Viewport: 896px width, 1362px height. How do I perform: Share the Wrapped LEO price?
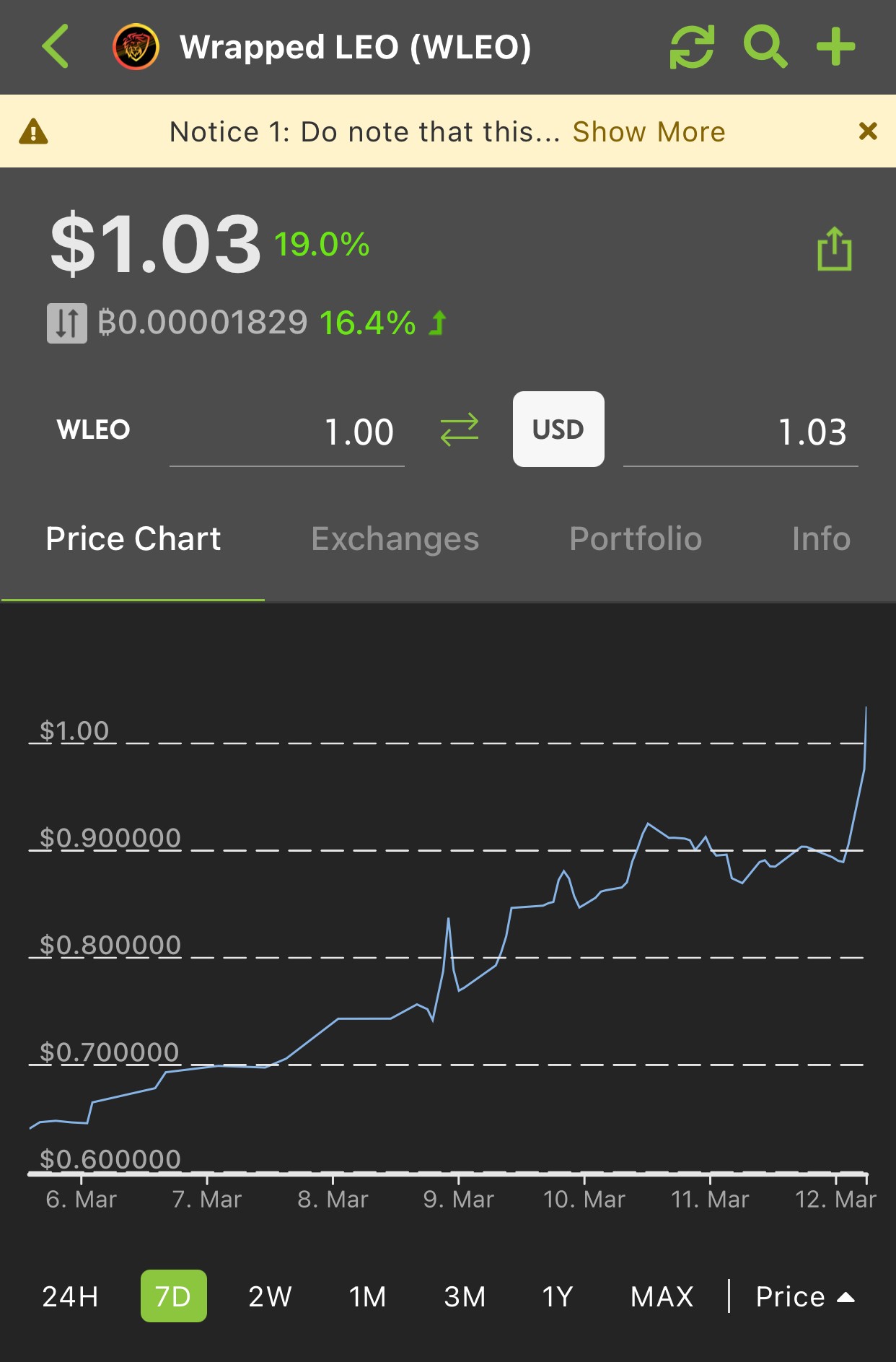point(834,249)
